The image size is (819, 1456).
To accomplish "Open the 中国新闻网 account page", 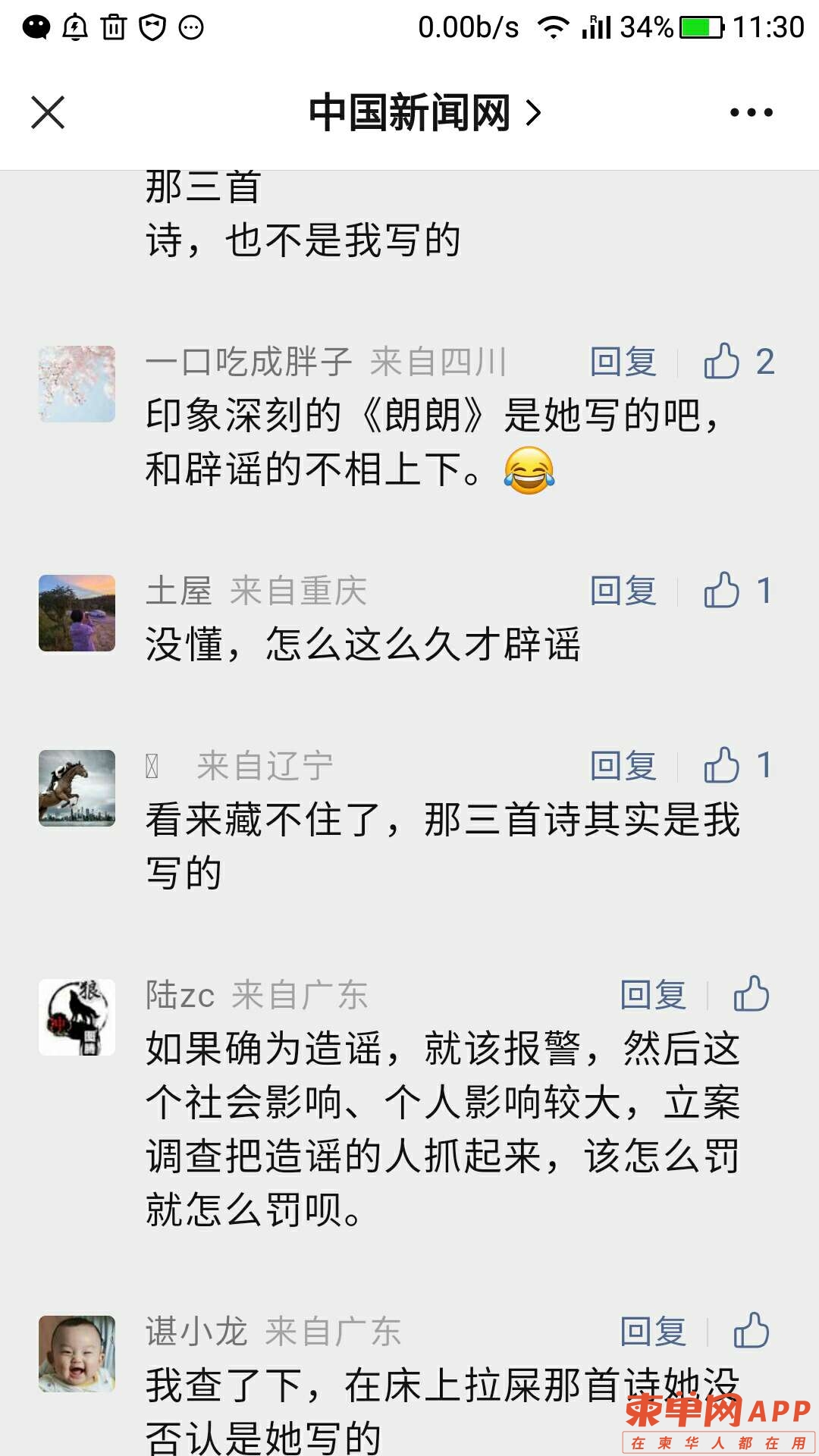I will click(425, 112).
